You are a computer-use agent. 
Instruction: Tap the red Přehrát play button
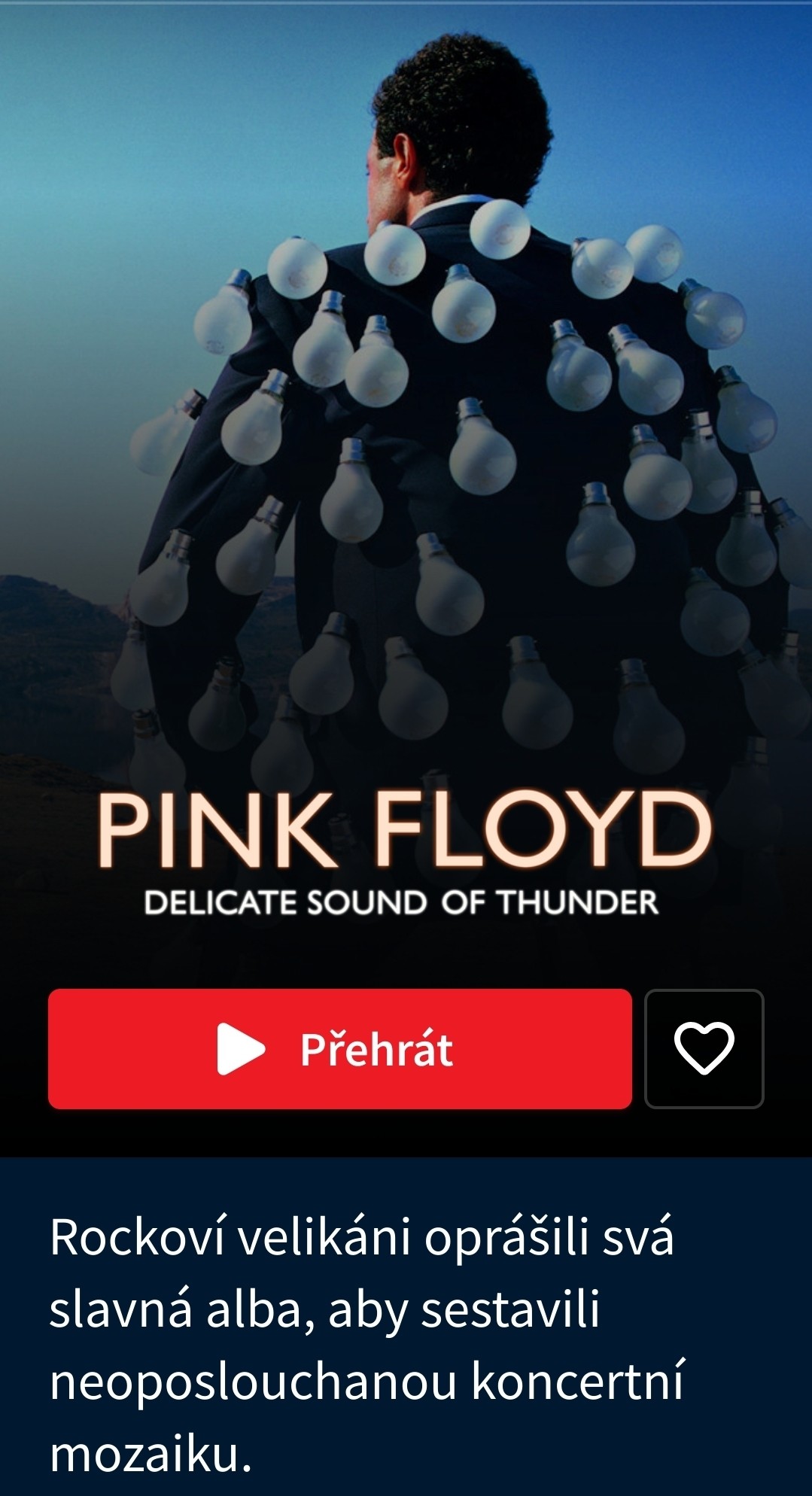click(339, 1048)
